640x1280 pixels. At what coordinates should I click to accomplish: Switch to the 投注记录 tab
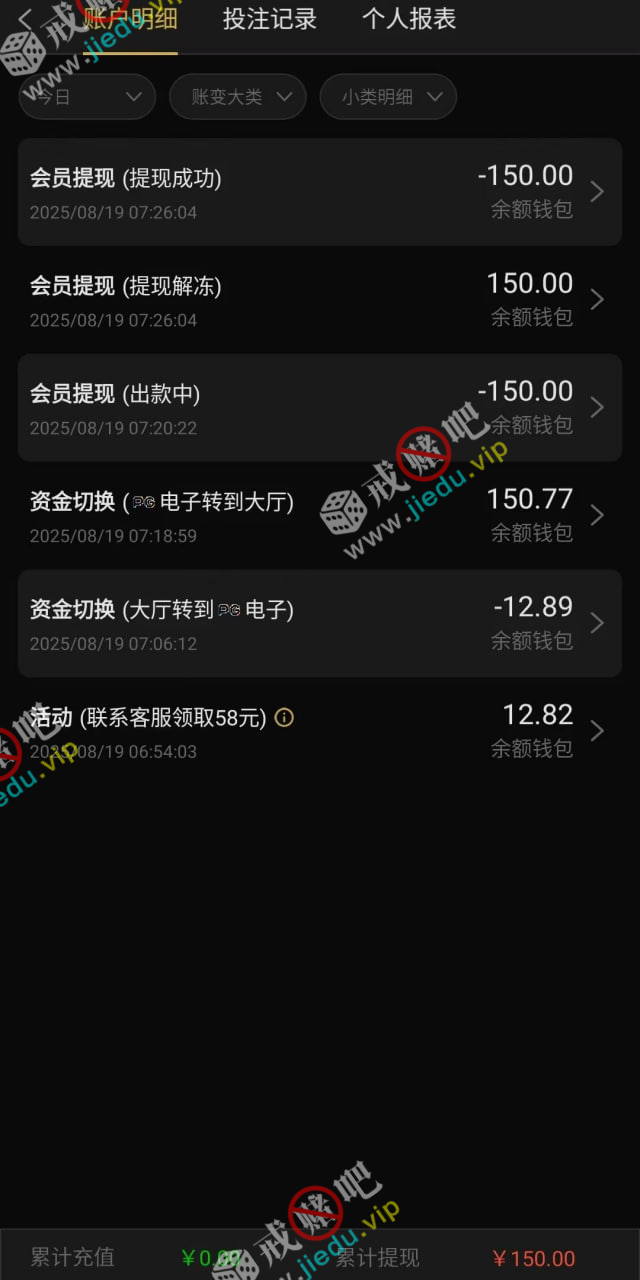(x=269, y=19)
